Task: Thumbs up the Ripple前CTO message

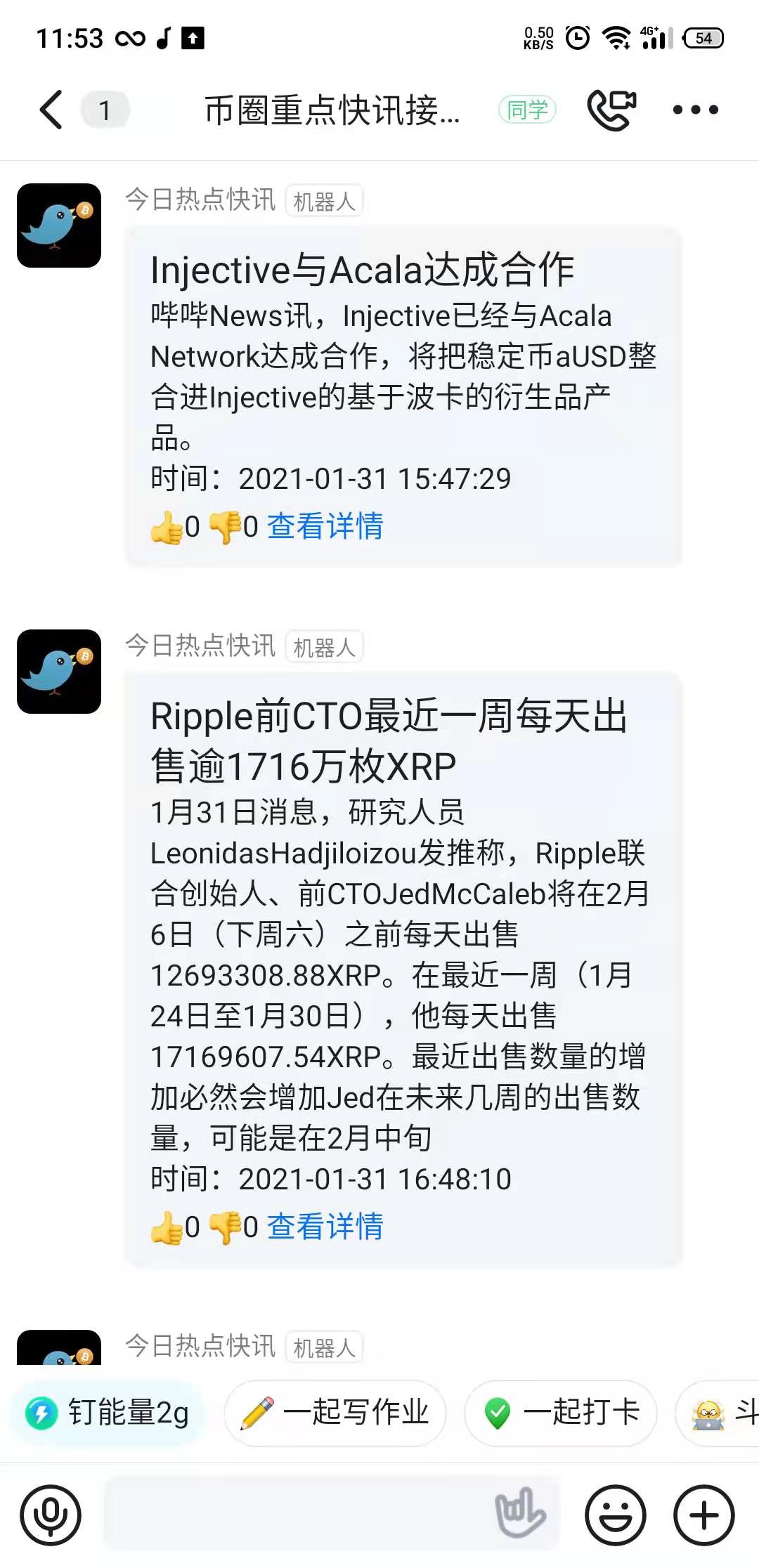Action: click(x=167, y=1227)
